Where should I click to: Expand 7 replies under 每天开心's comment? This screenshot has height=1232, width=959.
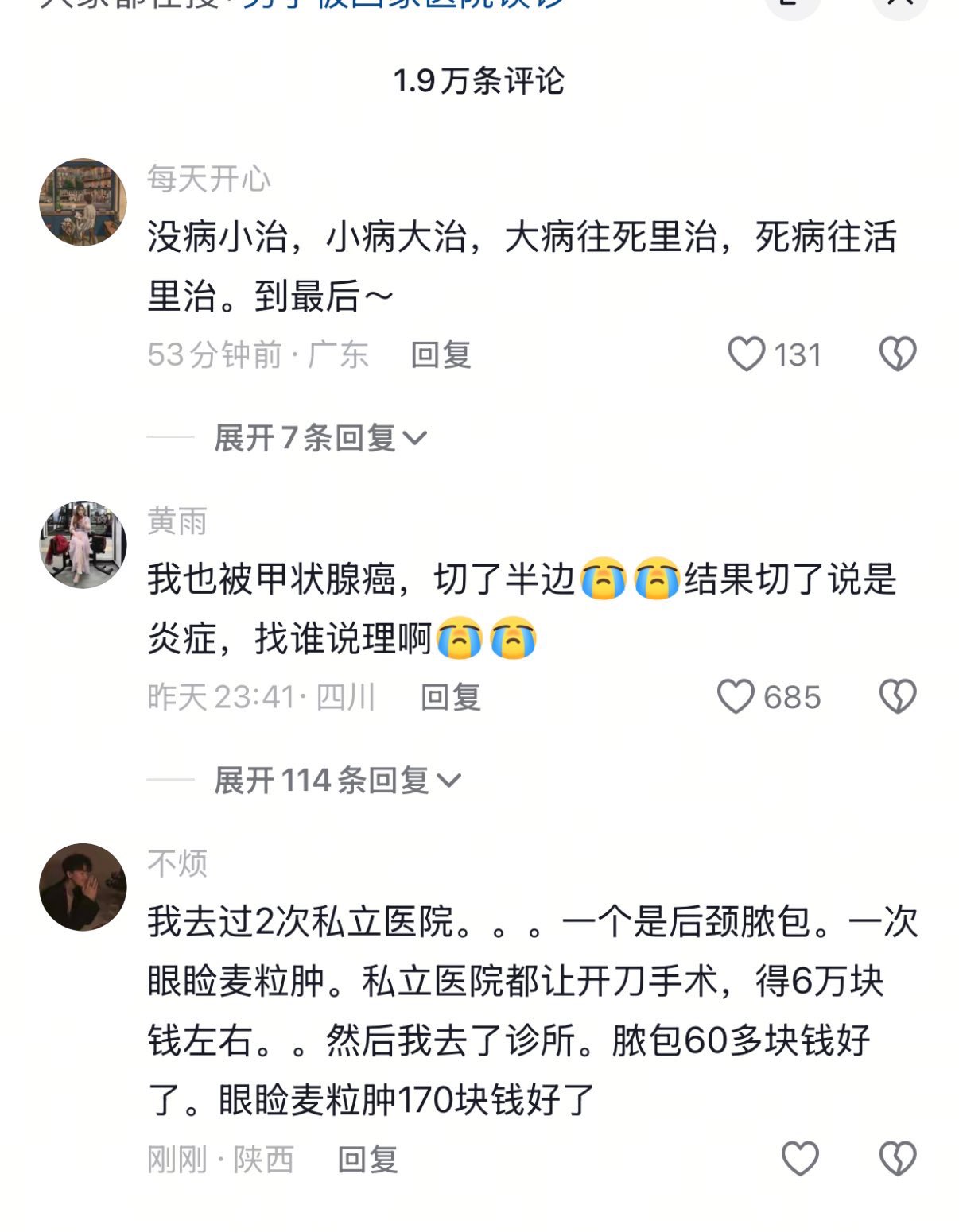point(320,438)
